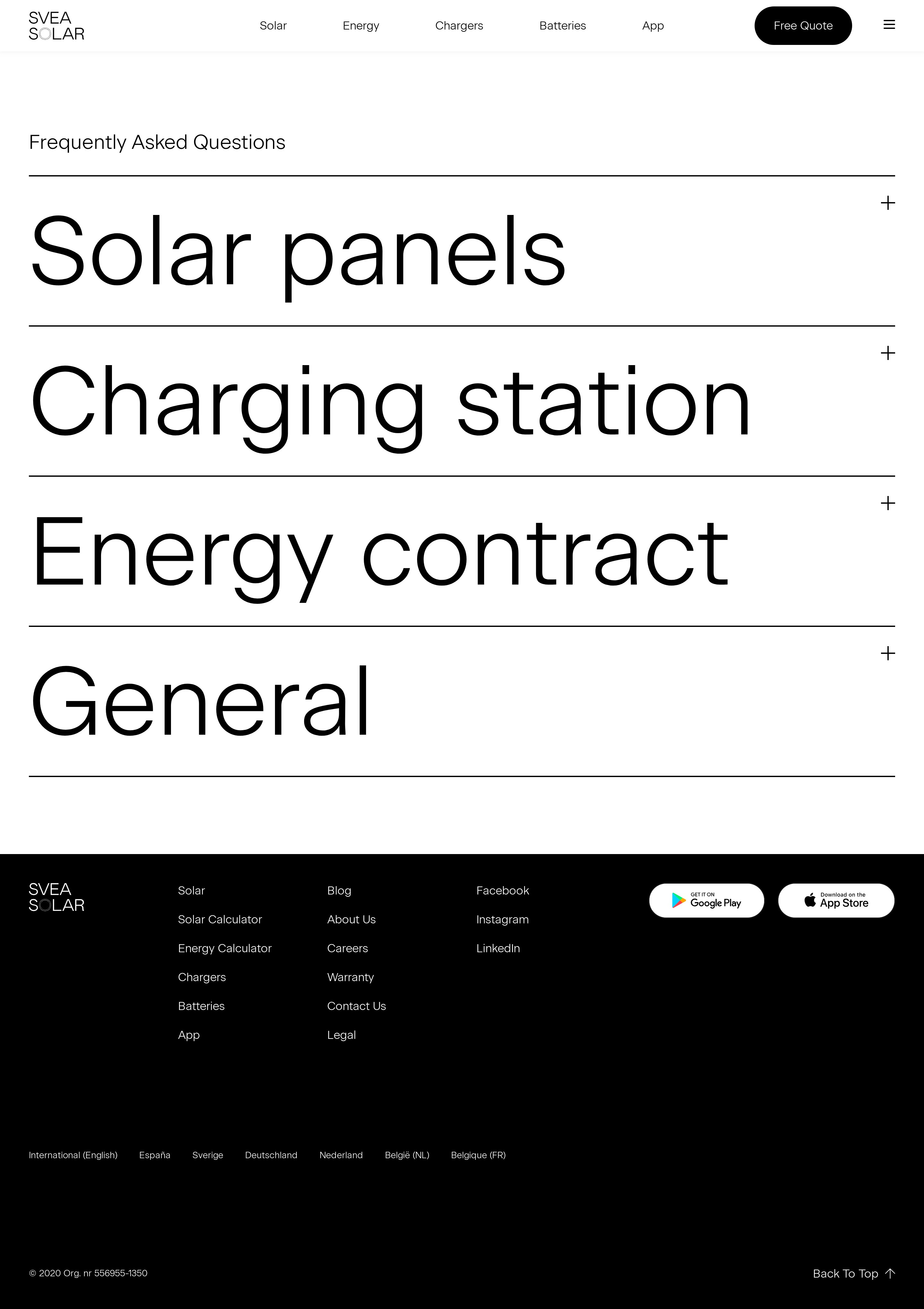Expand the Solar panels FAQ section

tap(887, 203)
